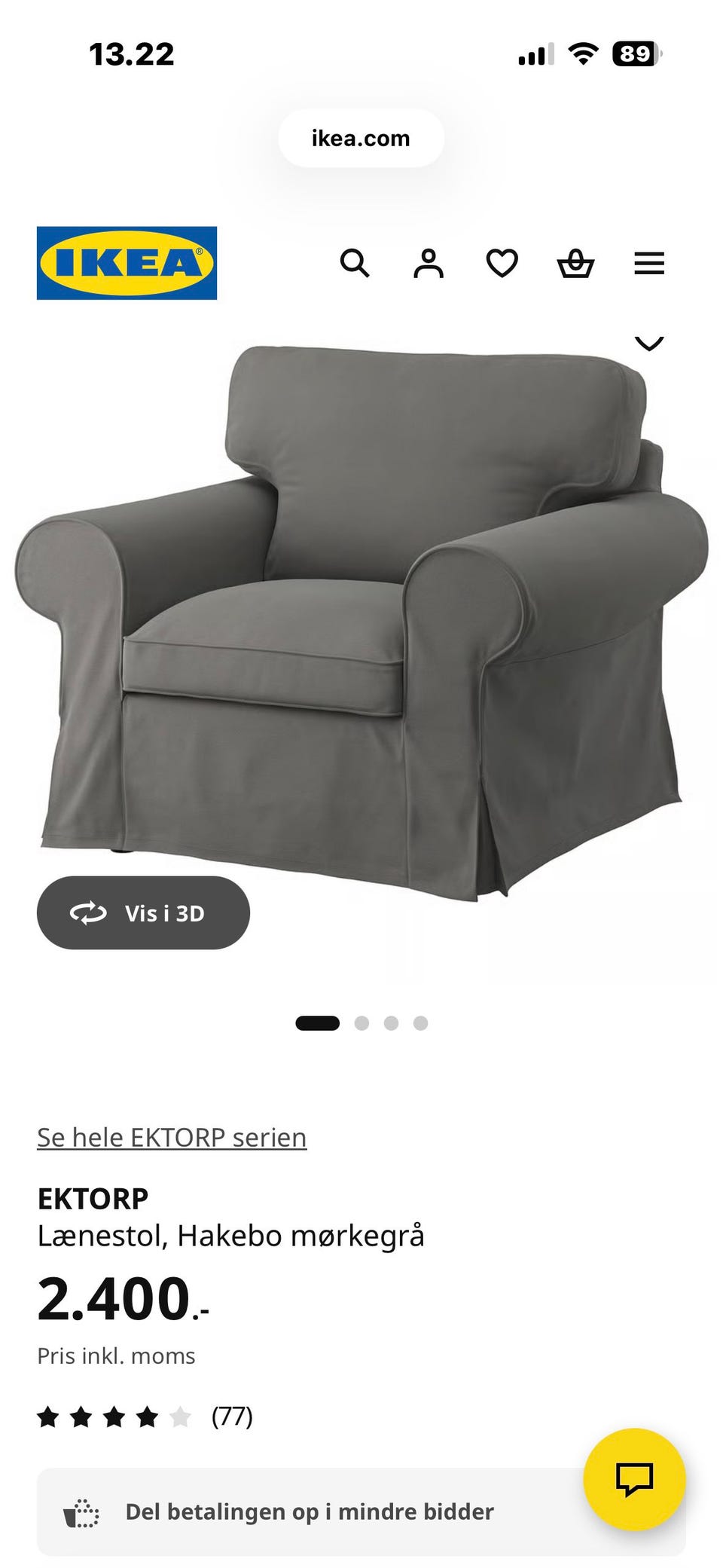Tap the IKEA logo to go home
The image size is (723, 1568).
[127, 263]
